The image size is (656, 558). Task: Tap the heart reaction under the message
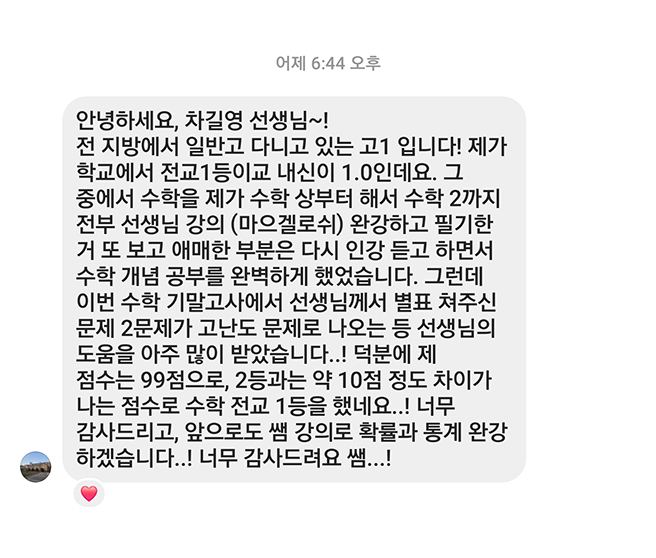89,493
